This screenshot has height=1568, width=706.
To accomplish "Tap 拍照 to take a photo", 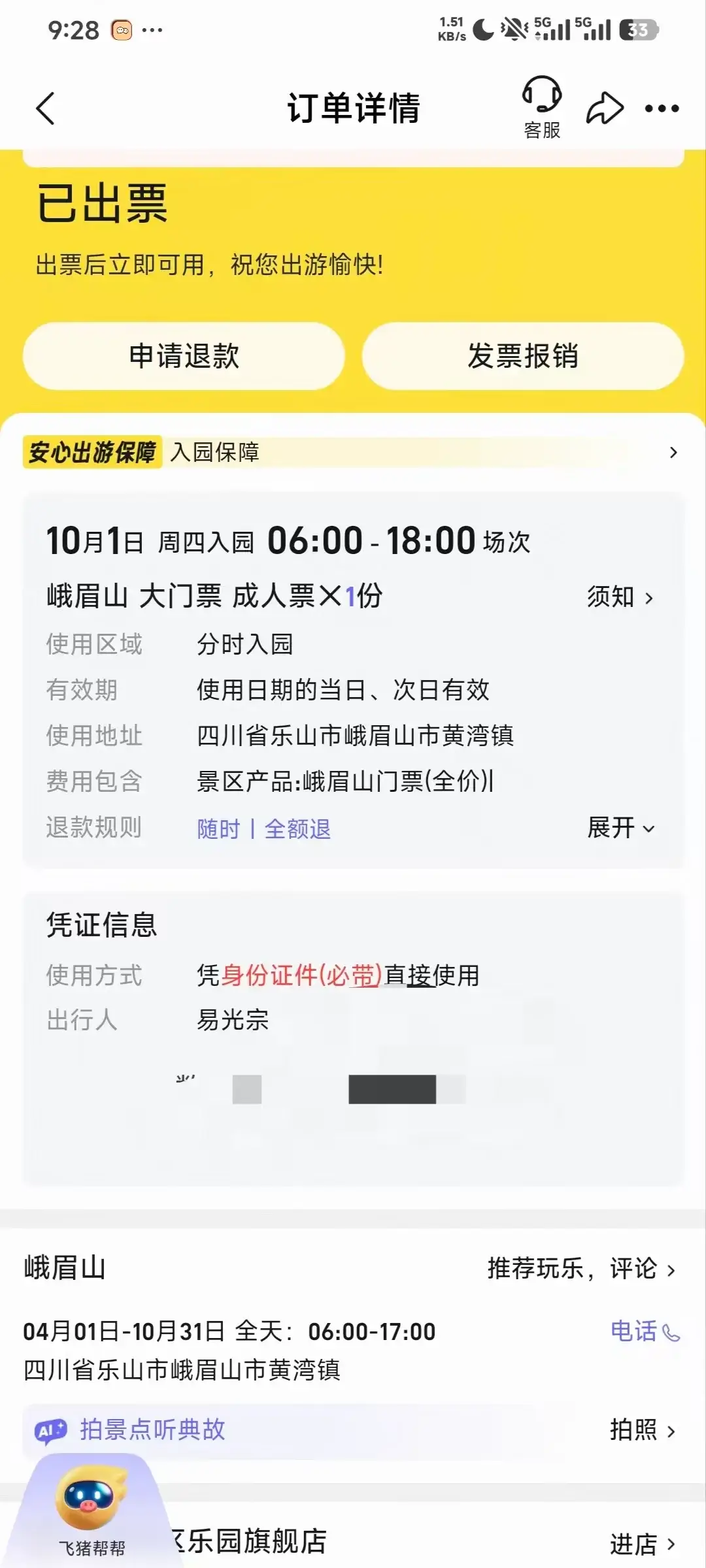I will pyautogui.click(x=643, y=1430).
